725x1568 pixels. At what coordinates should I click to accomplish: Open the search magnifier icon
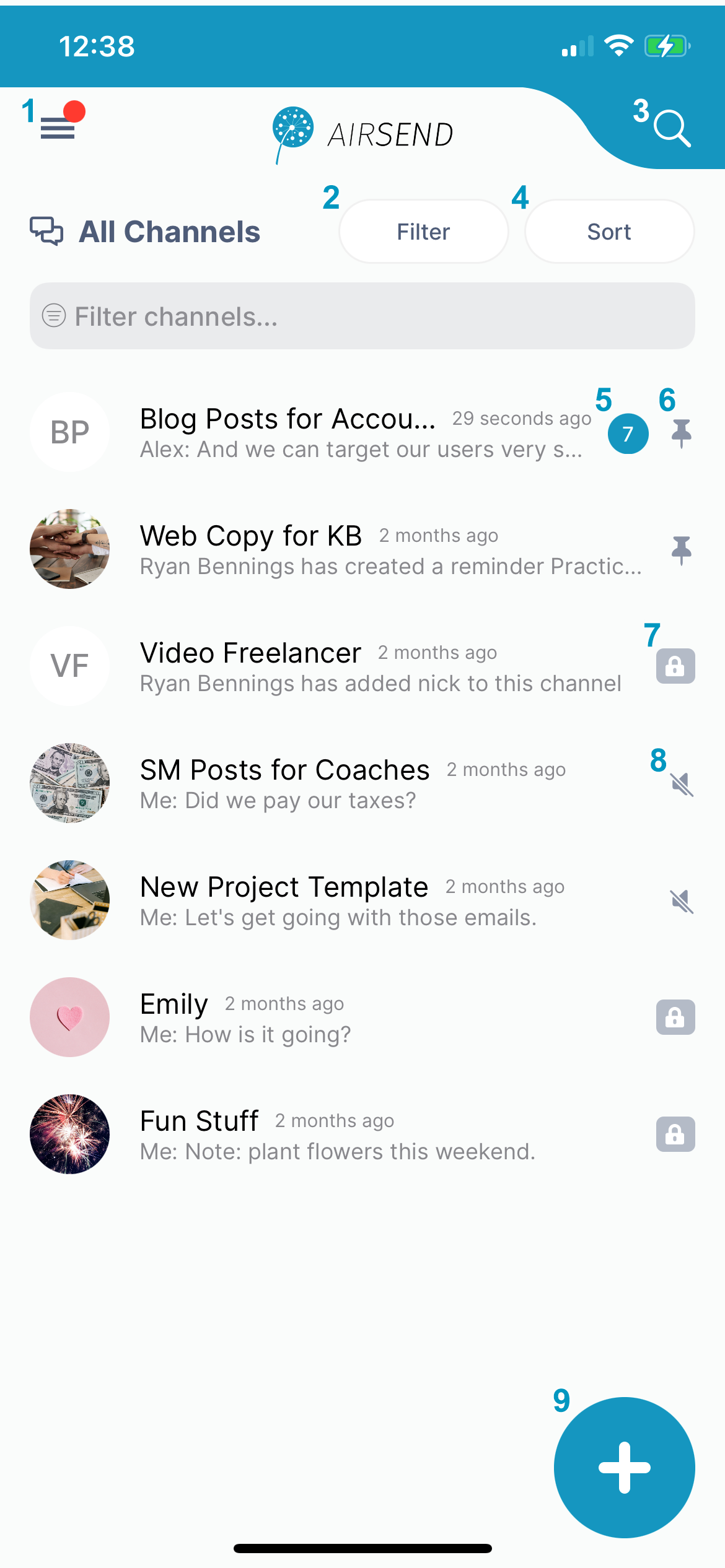[672, 128]
